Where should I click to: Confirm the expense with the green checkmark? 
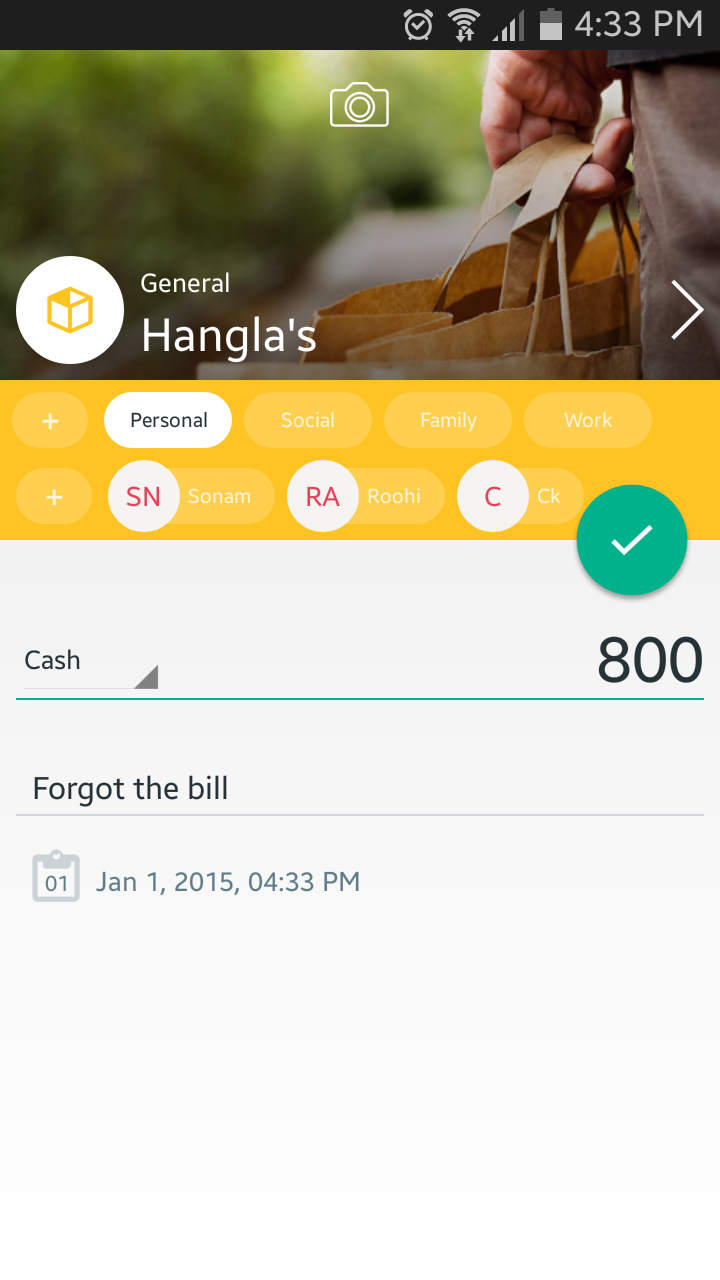tap(632, 540)
